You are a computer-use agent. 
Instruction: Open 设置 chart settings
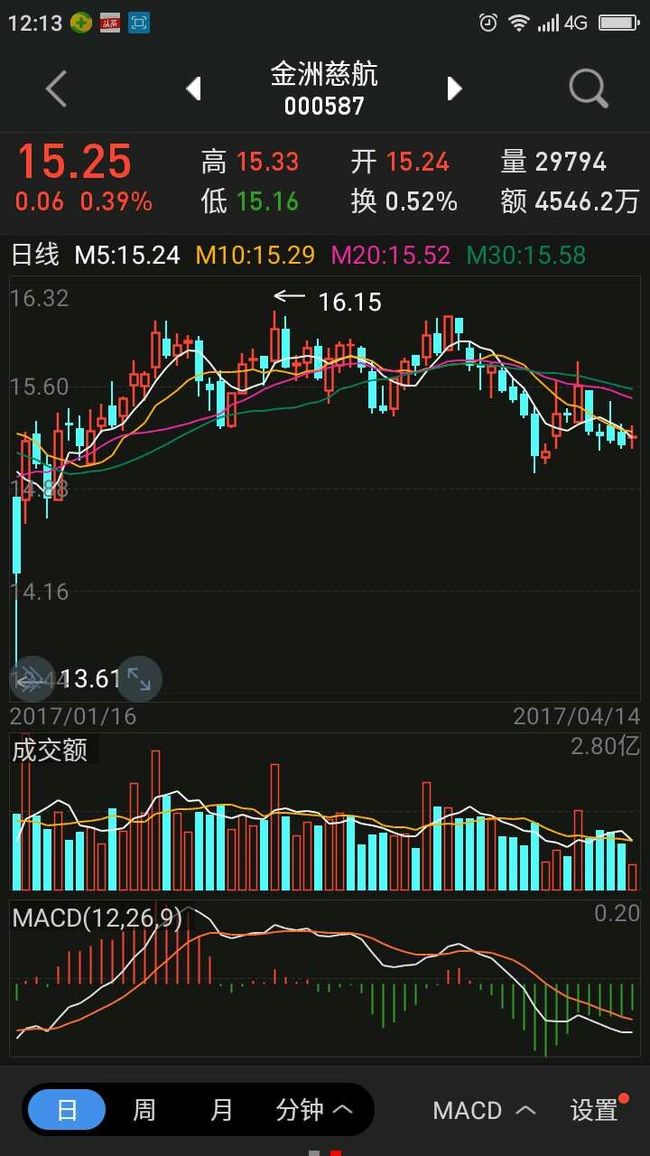point(594,1110)
